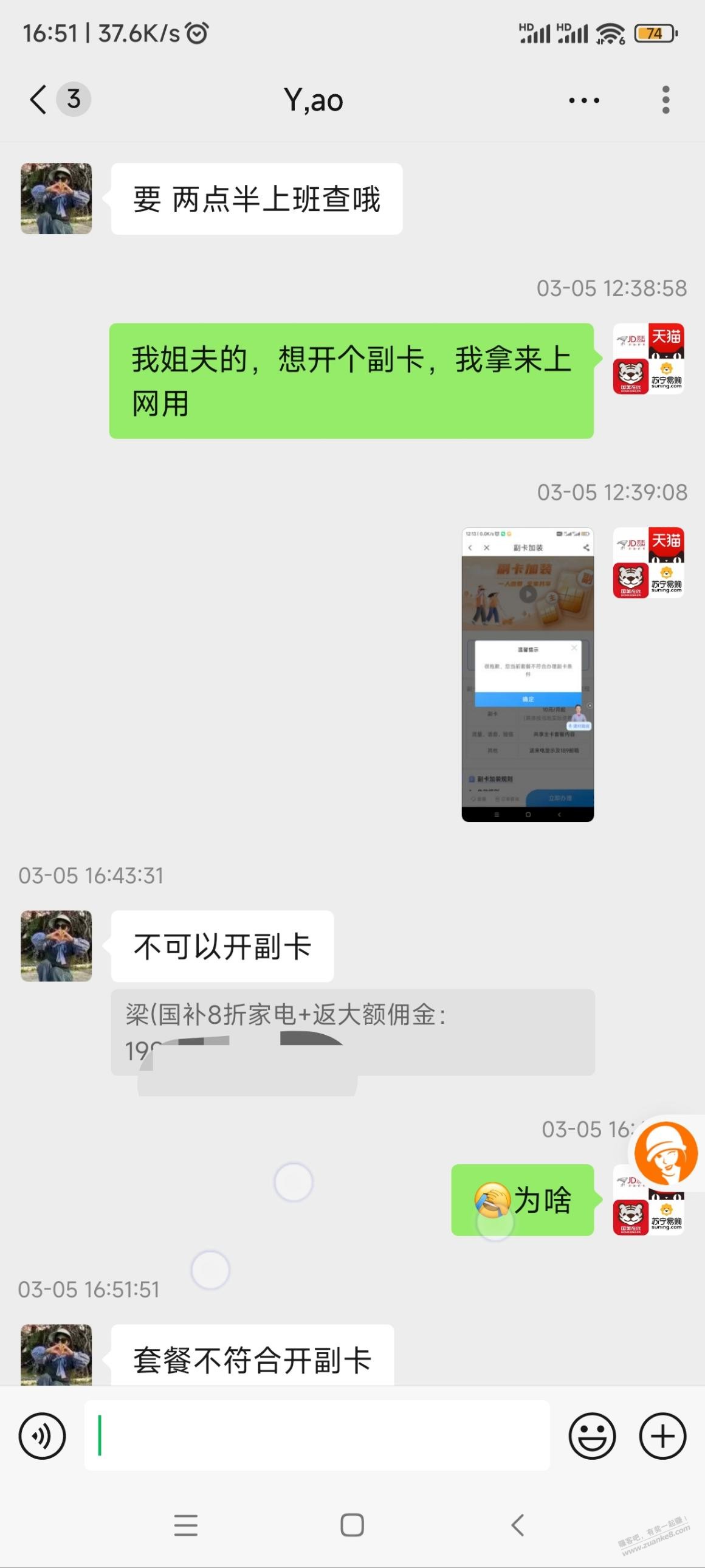This screenshot has height=1568, width=705.
Task: View Y,ao's avatar next to 要两点半上班查哦
Action: [56, 198]
